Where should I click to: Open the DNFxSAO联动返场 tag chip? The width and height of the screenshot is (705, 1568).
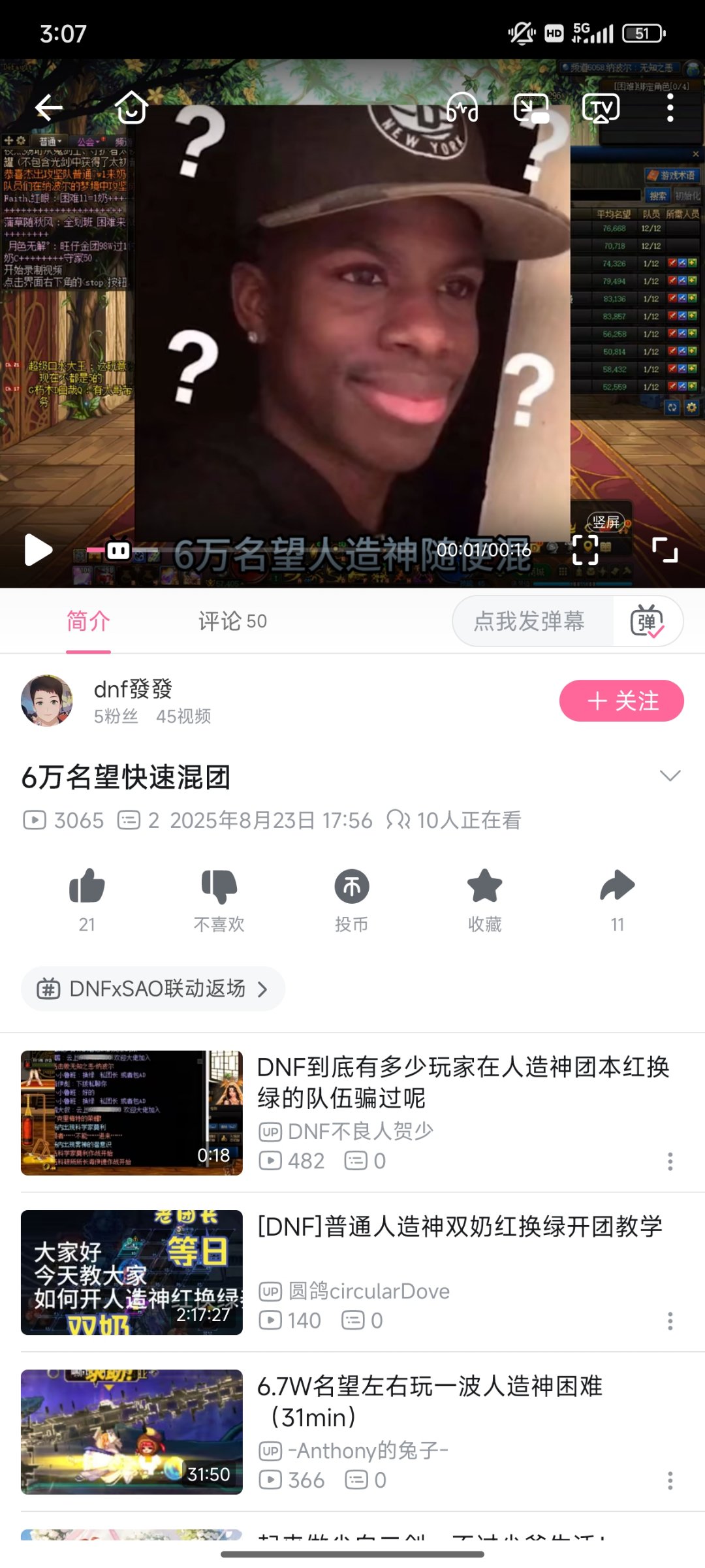coord(153,989)
